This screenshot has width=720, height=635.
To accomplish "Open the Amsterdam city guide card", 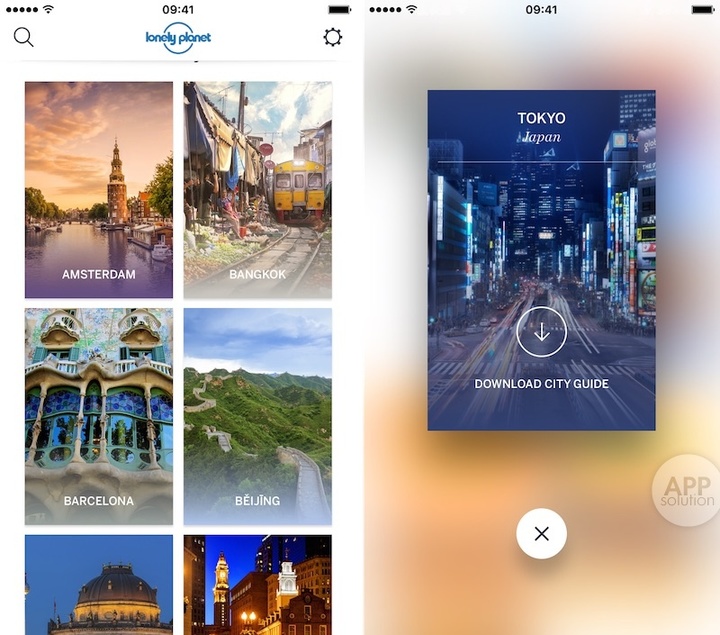I will tap(99, 190).
